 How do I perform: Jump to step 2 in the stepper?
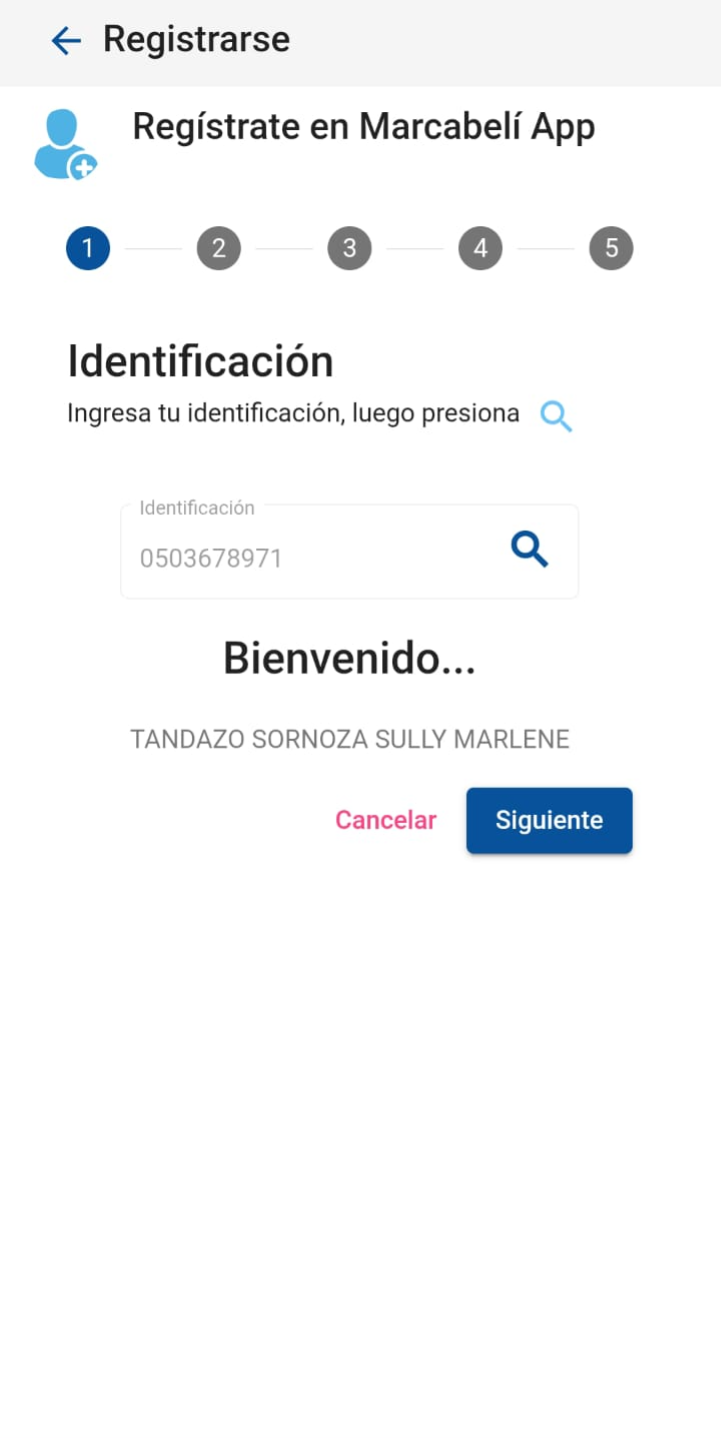[x=219, y=249]
